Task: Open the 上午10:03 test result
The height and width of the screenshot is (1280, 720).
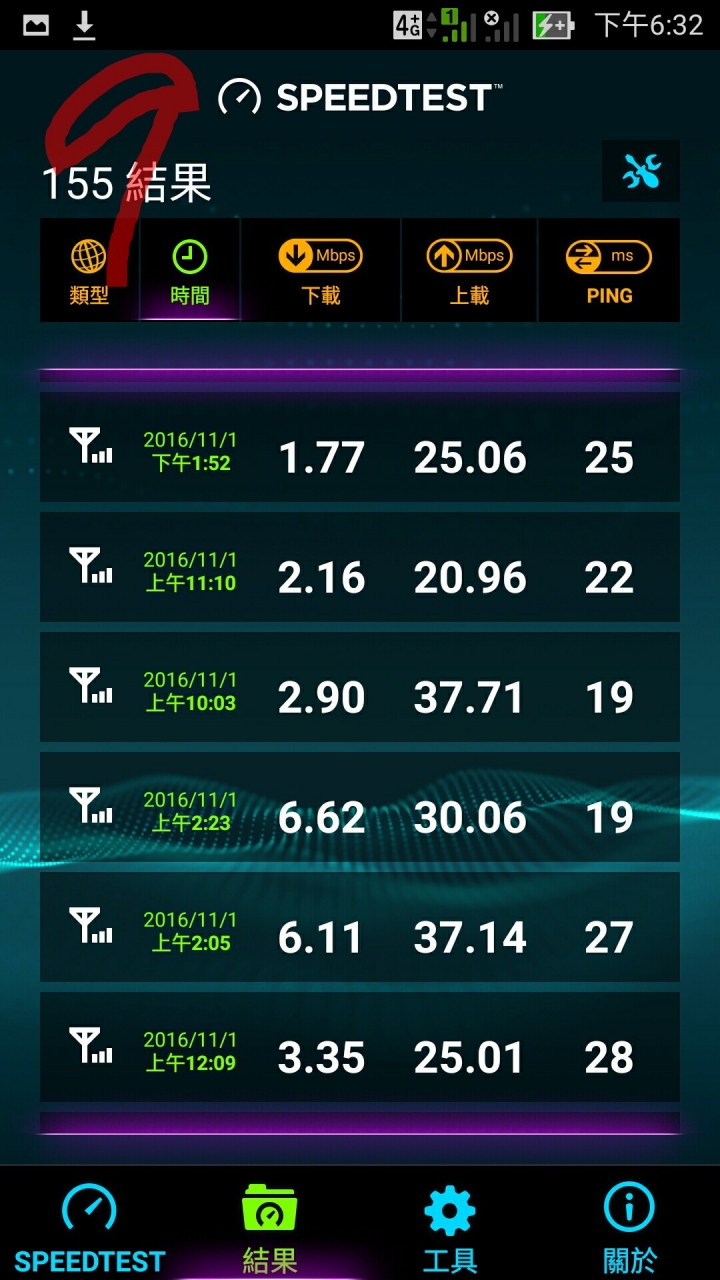Action: point(360,687)
